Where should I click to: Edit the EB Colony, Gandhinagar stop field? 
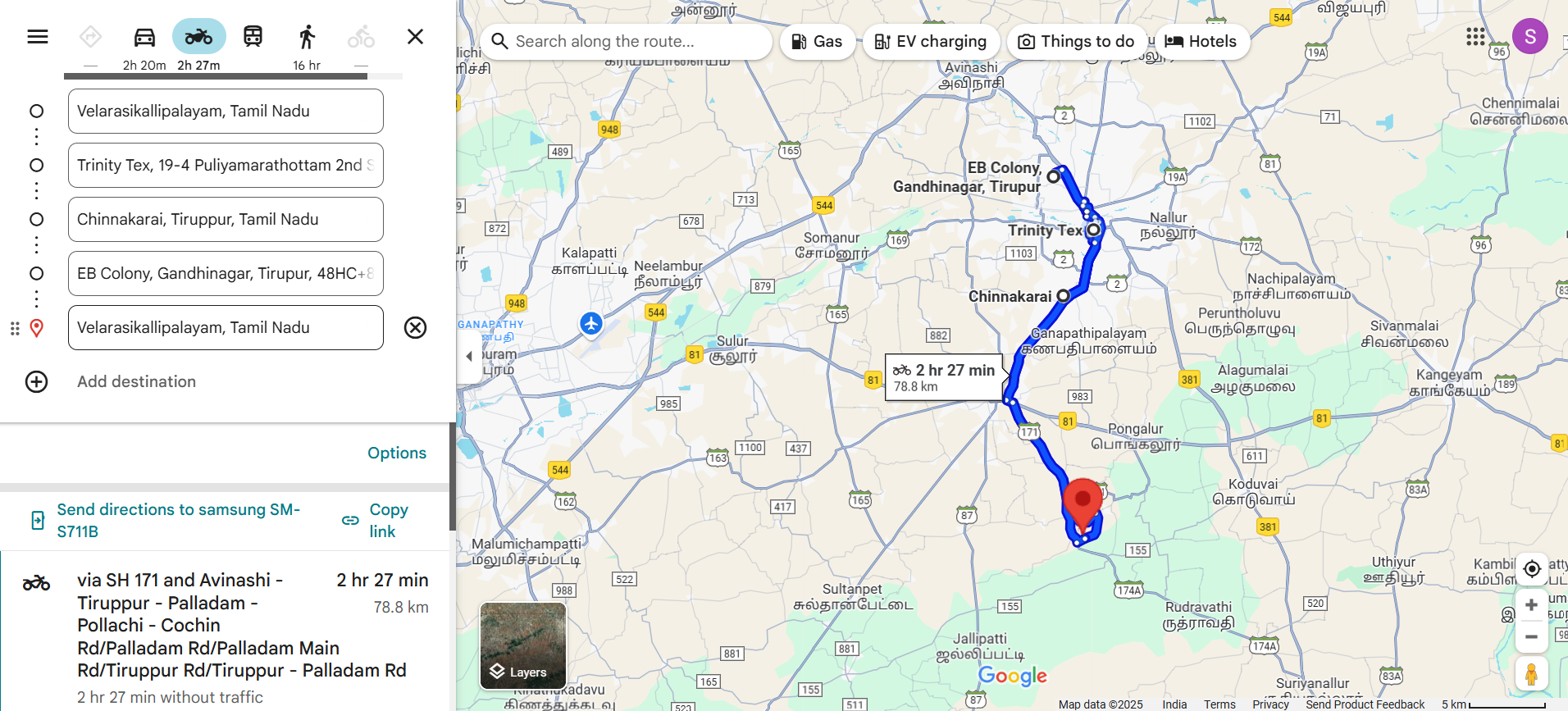(x=226, y=274)
